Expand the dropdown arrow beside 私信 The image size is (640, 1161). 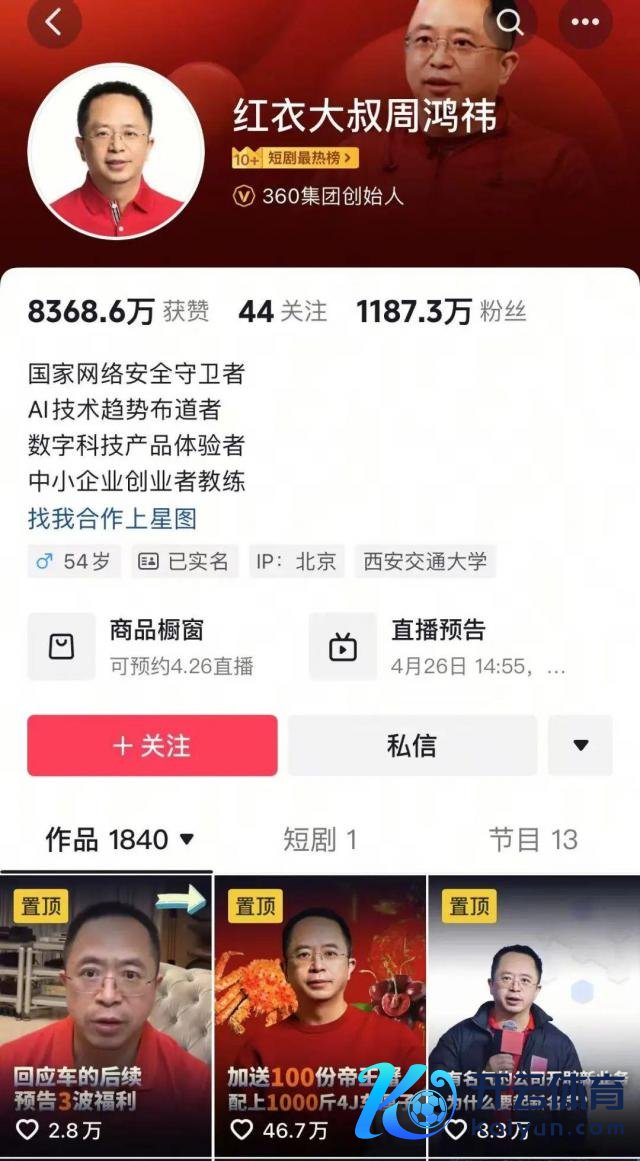[580, 745]
